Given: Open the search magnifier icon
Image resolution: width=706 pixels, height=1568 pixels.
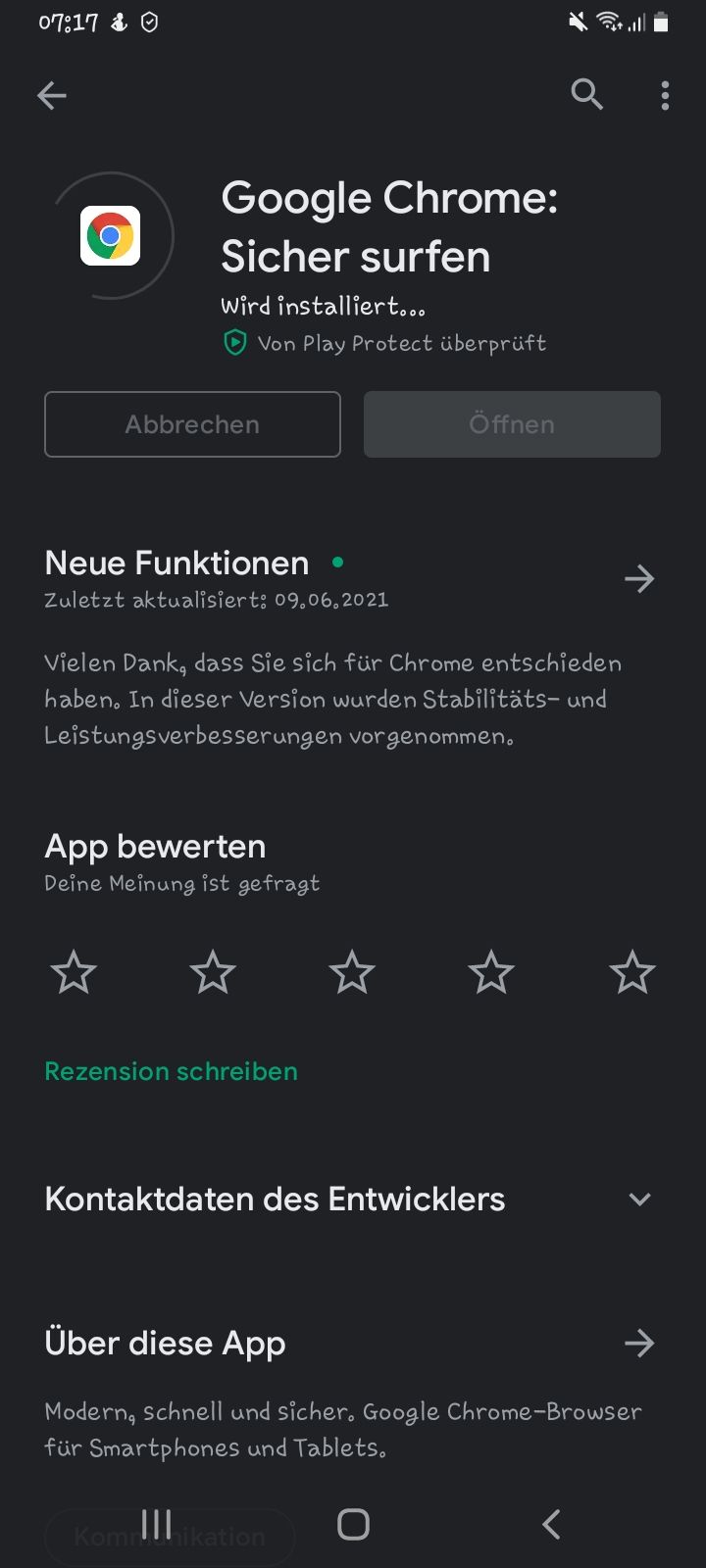Looking at the screenshot, I should 586,95.
